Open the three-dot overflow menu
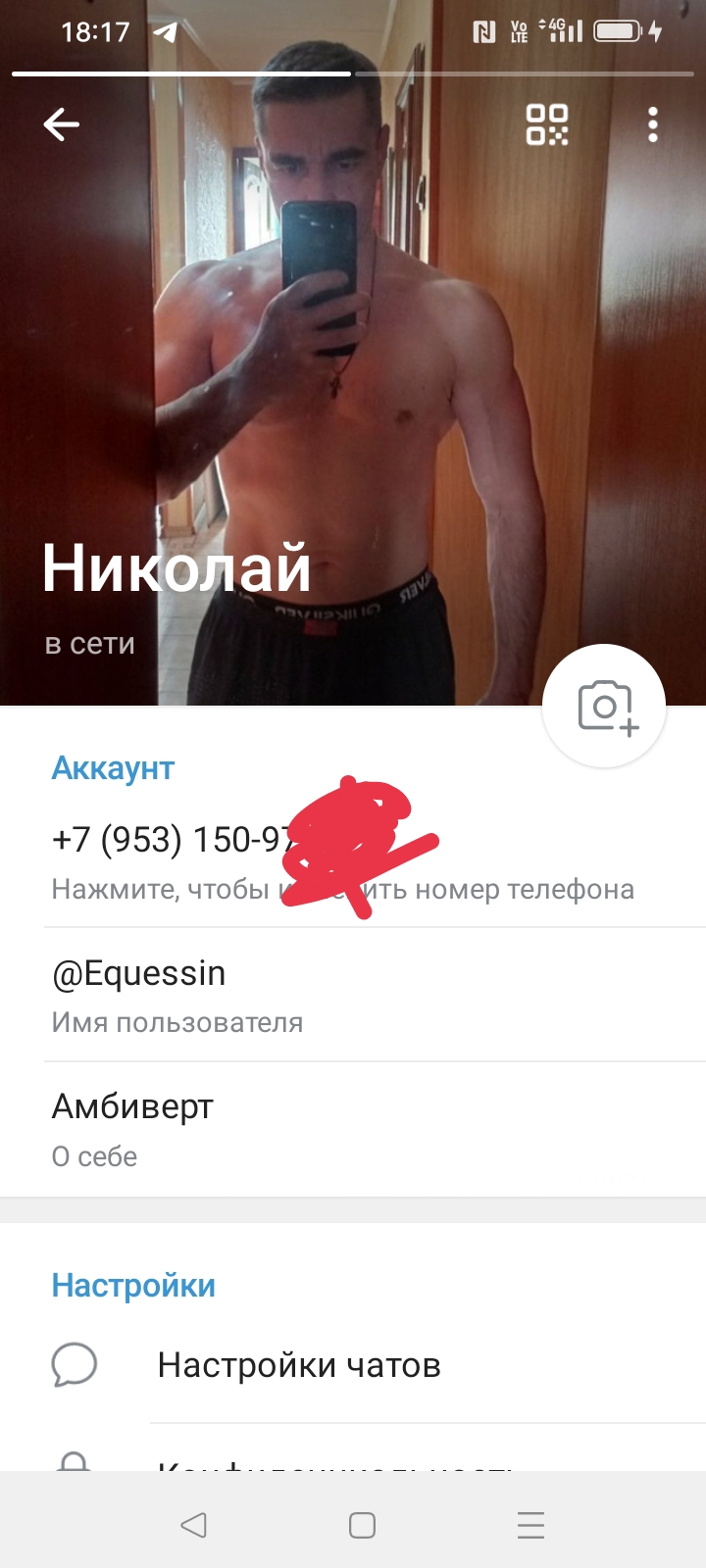This screenshot has height=1568, width=706. point(653,124)
